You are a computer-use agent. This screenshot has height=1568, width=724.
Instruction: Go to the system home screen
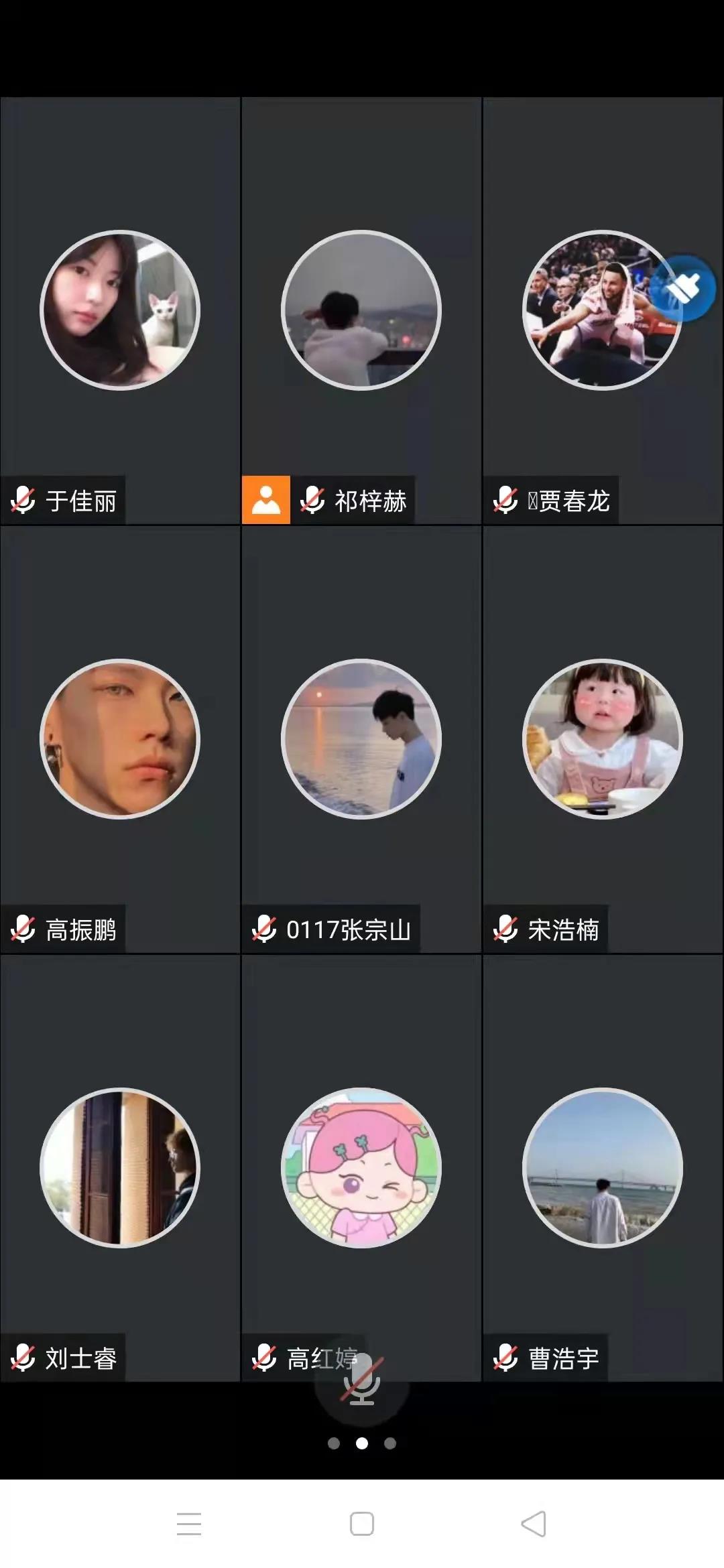(362, 1524)
